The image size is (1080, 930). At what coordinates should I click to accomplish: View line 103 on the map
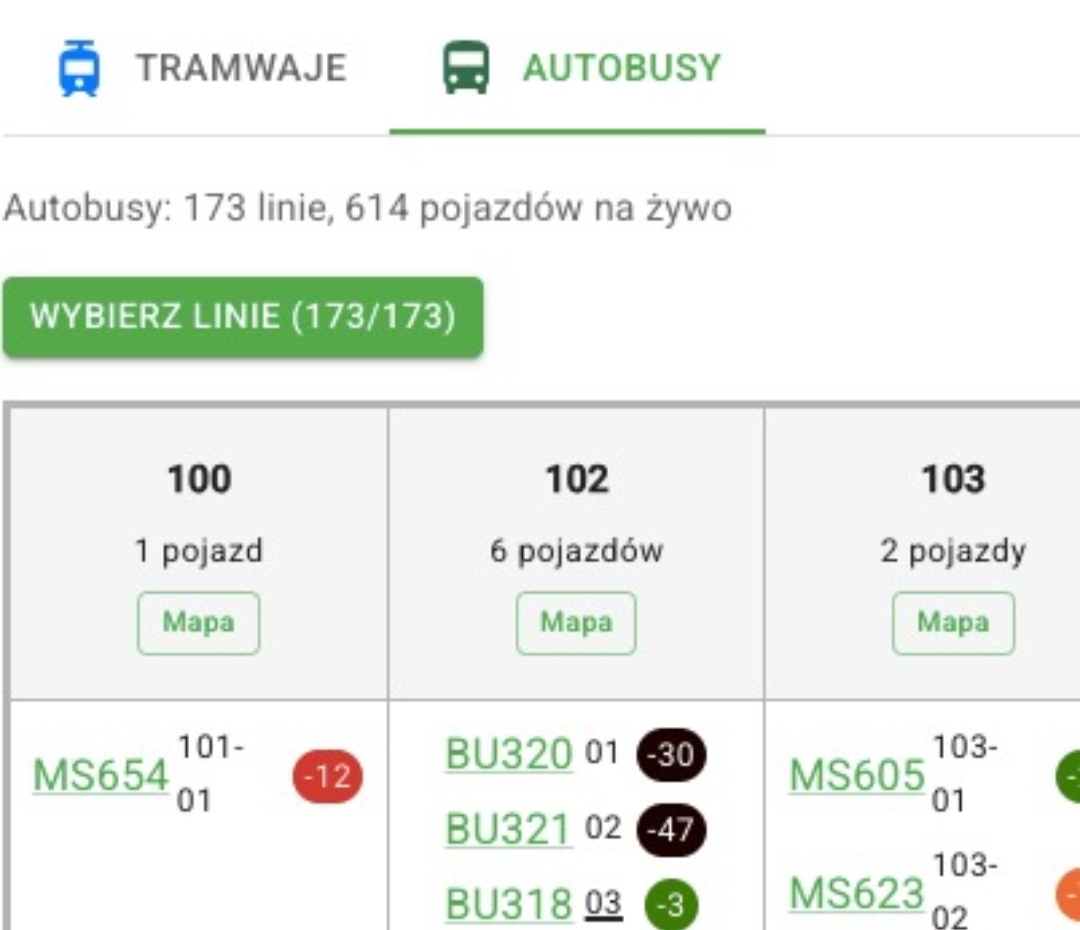coord(953,623)
